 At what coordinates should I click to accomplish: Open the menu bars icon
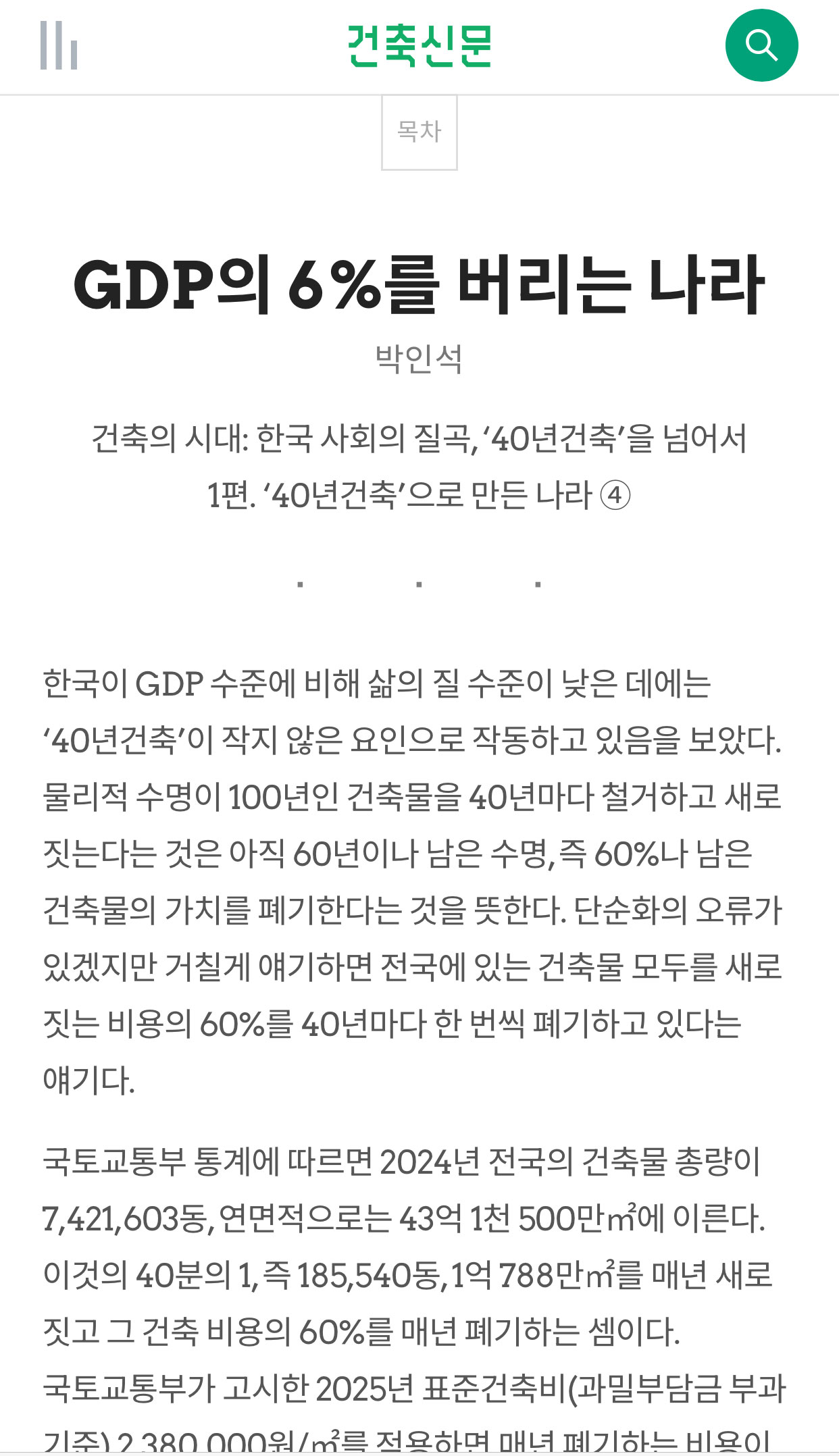pyautogui.click(x=59, y=45)
